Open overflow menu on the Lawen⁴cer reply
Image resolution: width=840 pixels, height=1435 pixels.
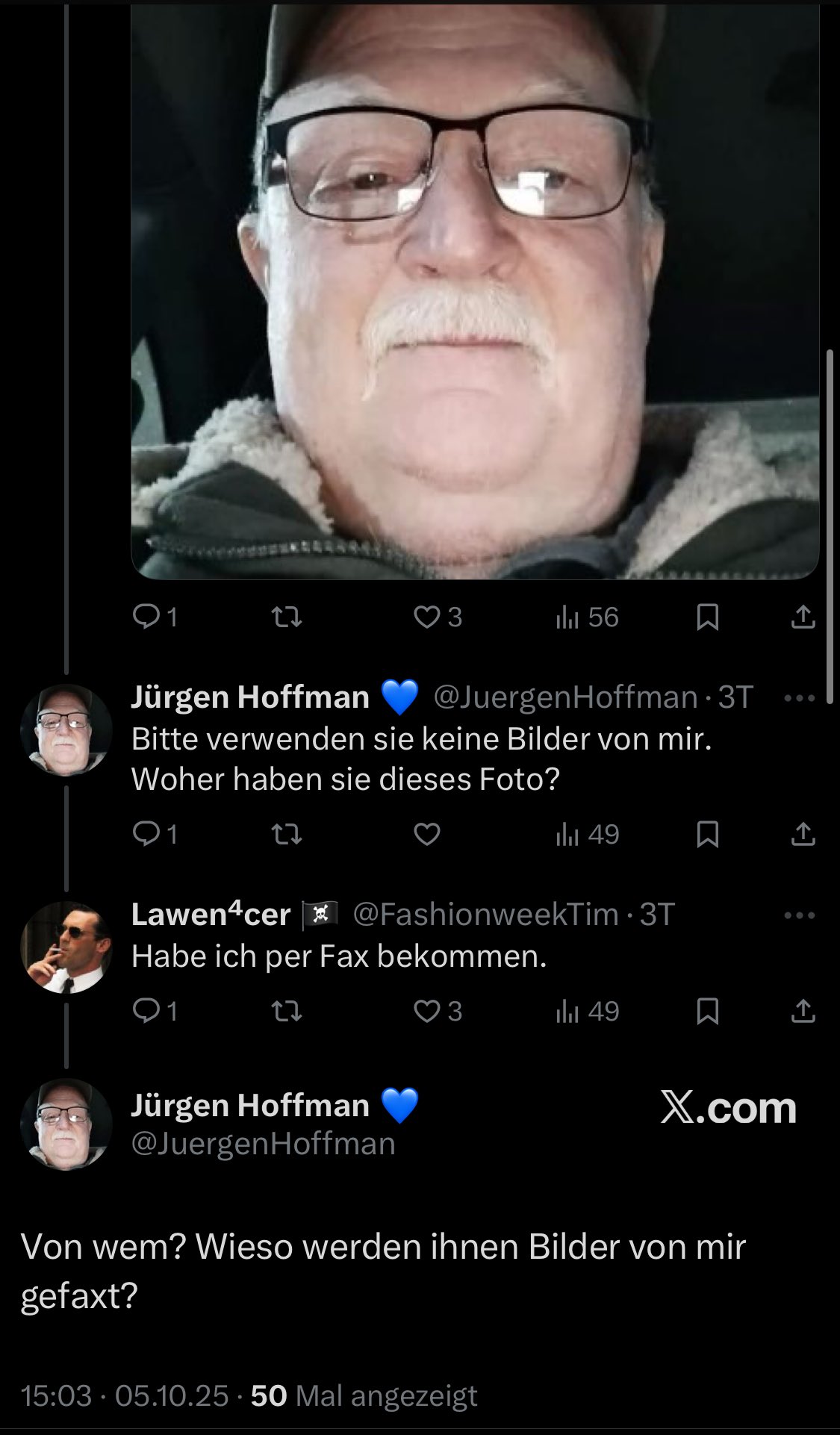800,915
